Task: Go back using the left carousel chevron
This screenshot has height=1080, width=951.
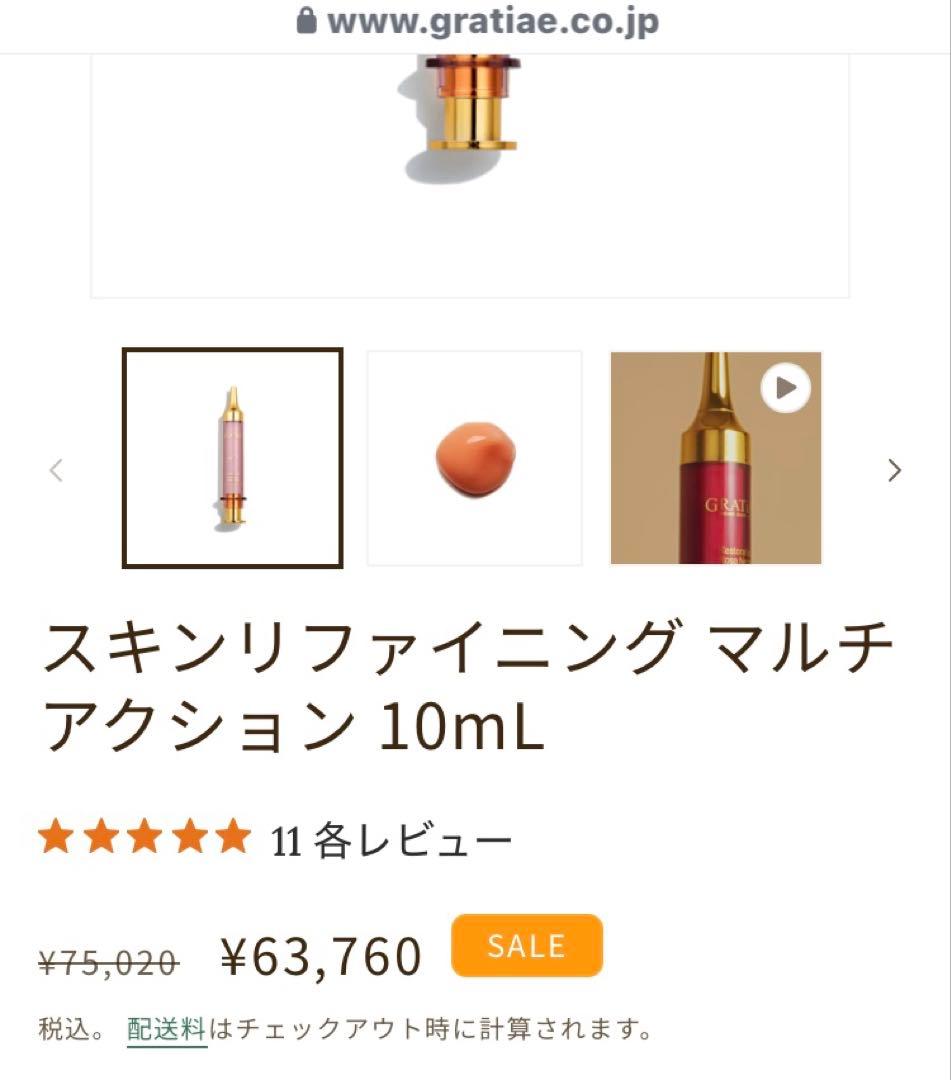Action: [x=56, y=470]
